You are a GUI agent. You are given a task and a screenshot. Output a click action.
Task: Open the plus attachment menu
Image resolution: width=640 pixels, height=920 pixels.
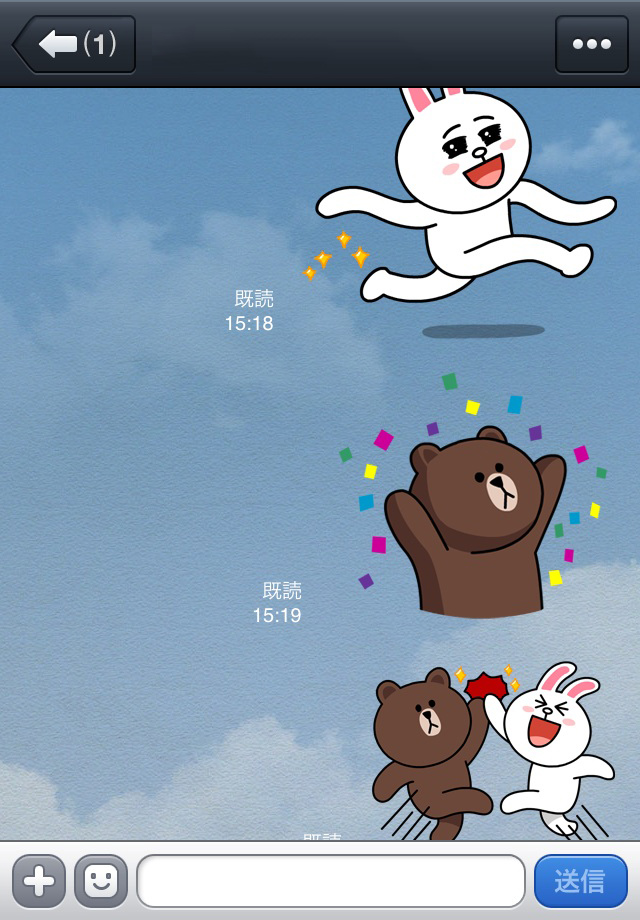tap(39, 881)
